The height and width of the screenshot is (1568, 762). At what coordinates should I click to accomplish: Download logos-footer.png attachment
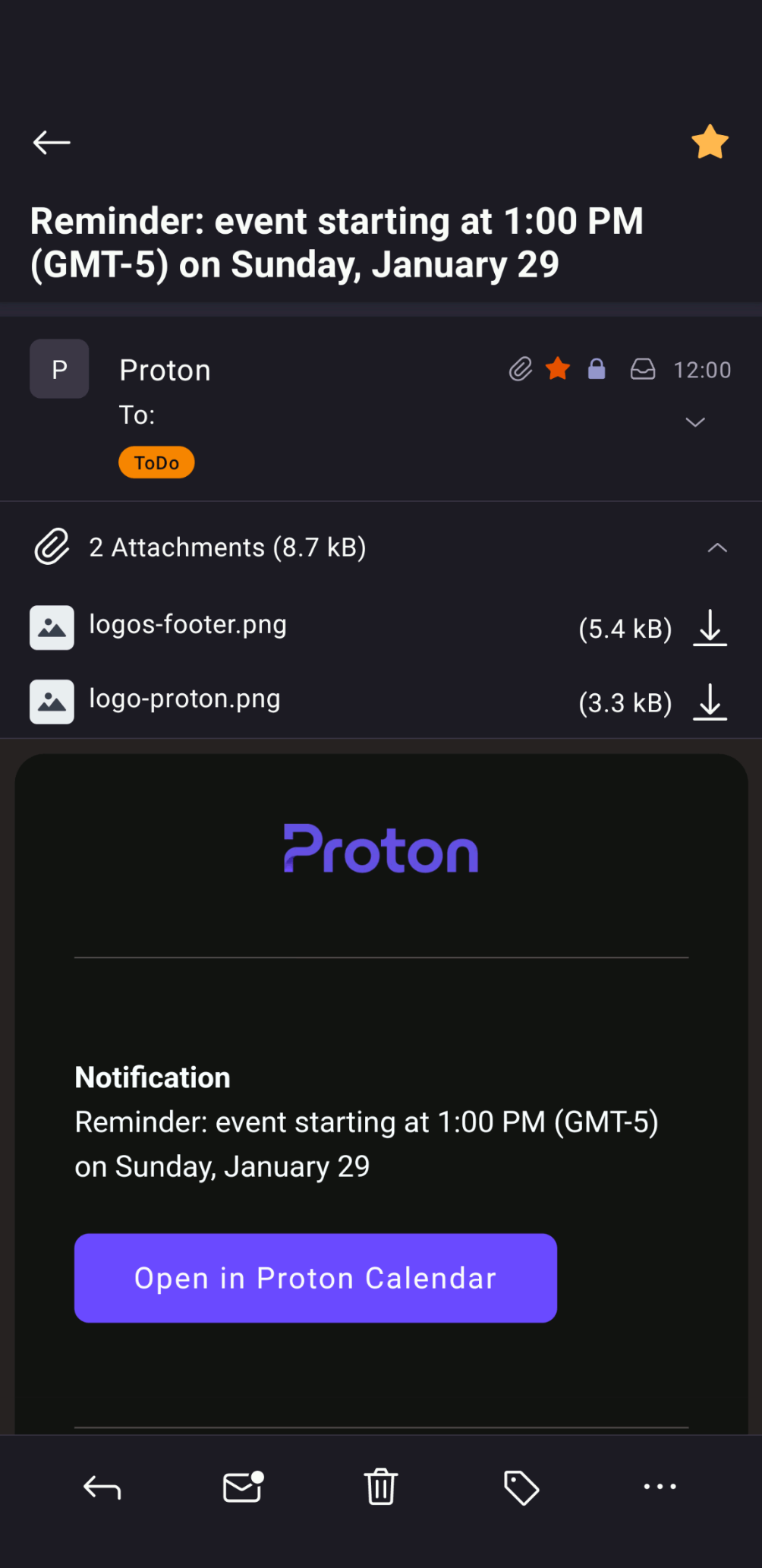point(710,628)
